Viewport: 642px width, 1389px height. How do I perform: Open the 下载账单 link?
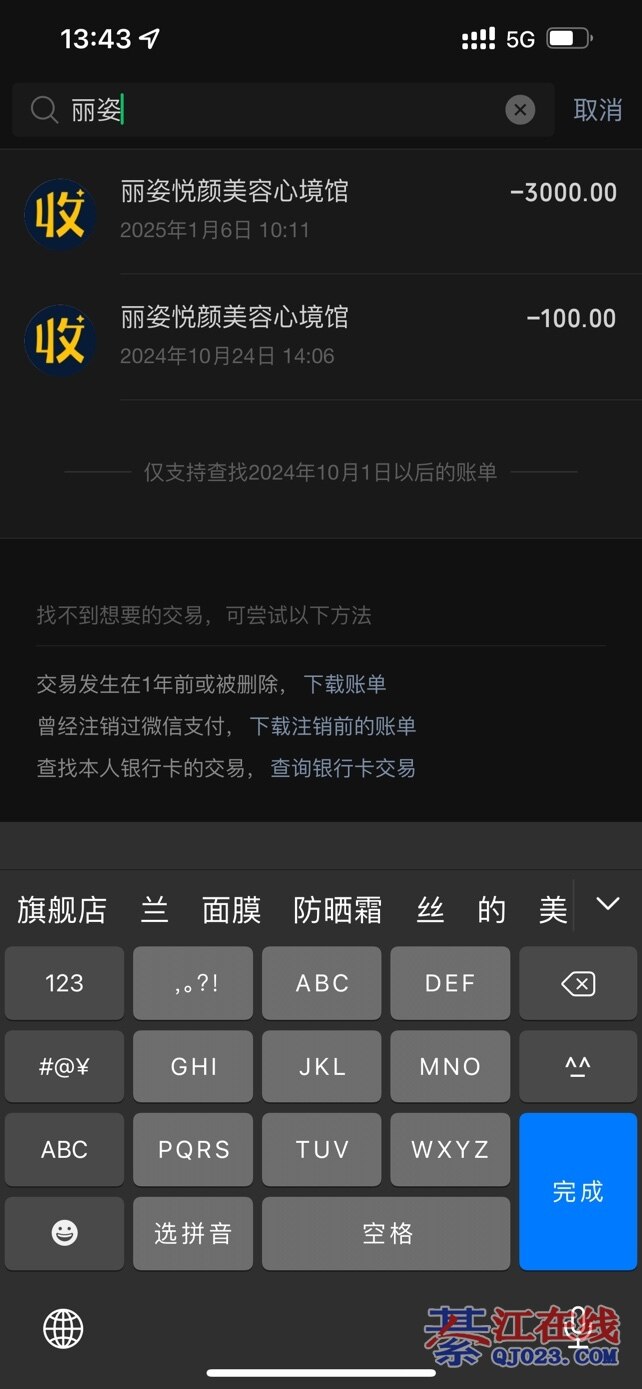pos(345,684)
